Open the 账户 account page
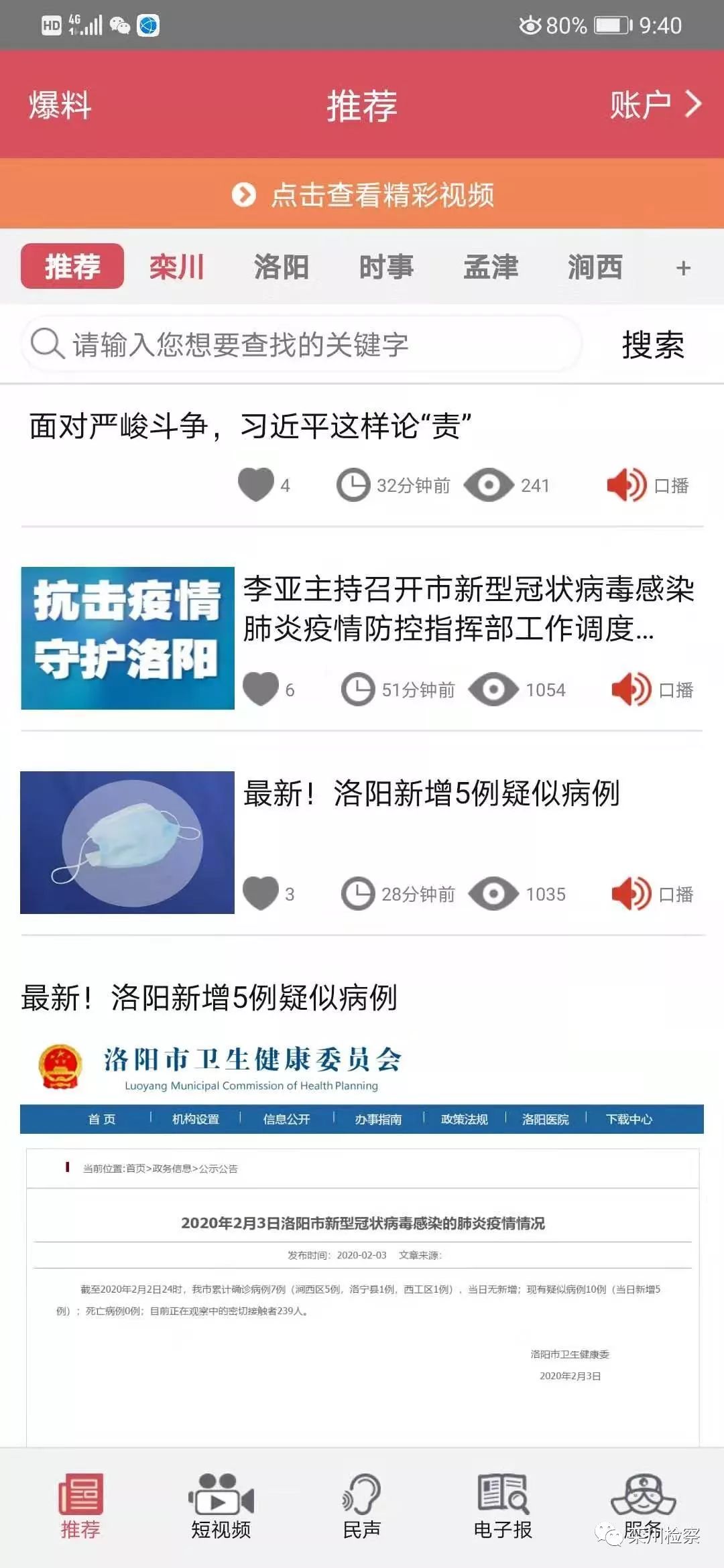This screenshot has height=1568, width=724. tap(654, 105)
